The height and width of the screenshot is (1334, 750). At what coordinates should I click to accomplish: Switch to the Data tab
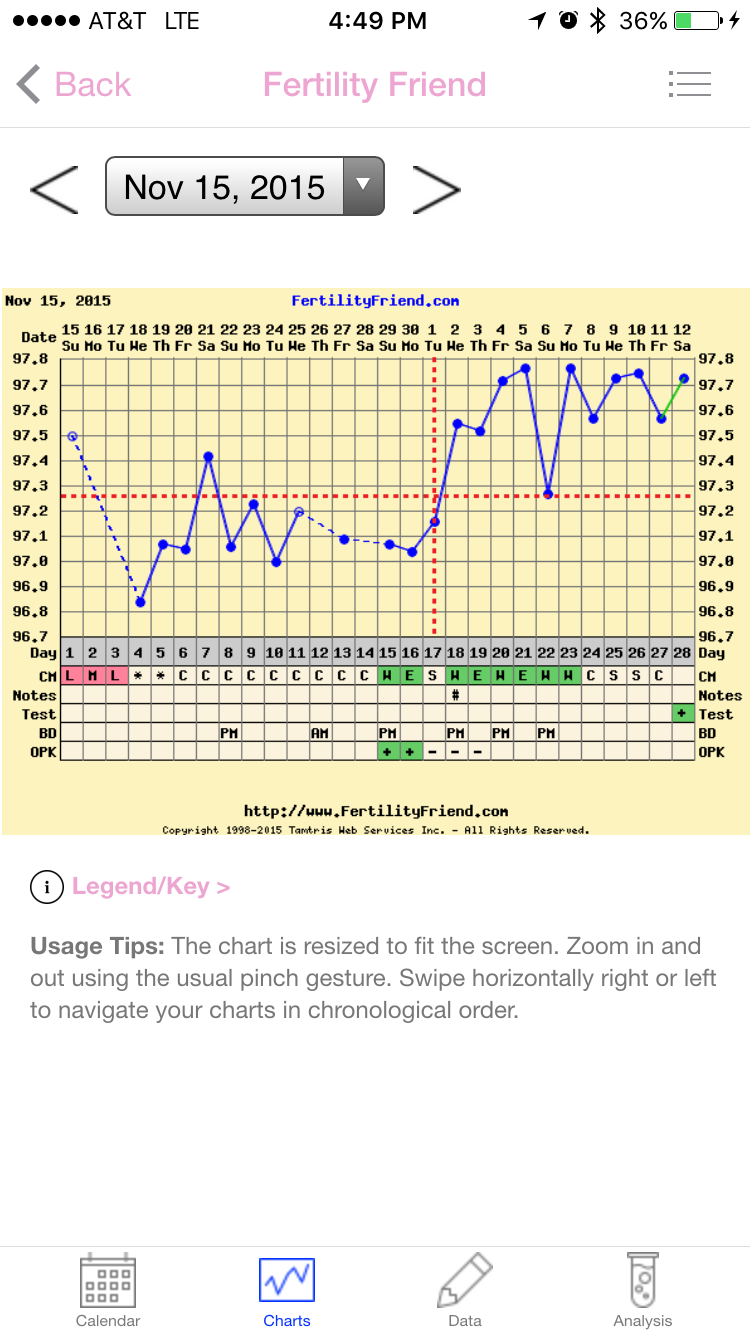click(x=465, y=1291)
